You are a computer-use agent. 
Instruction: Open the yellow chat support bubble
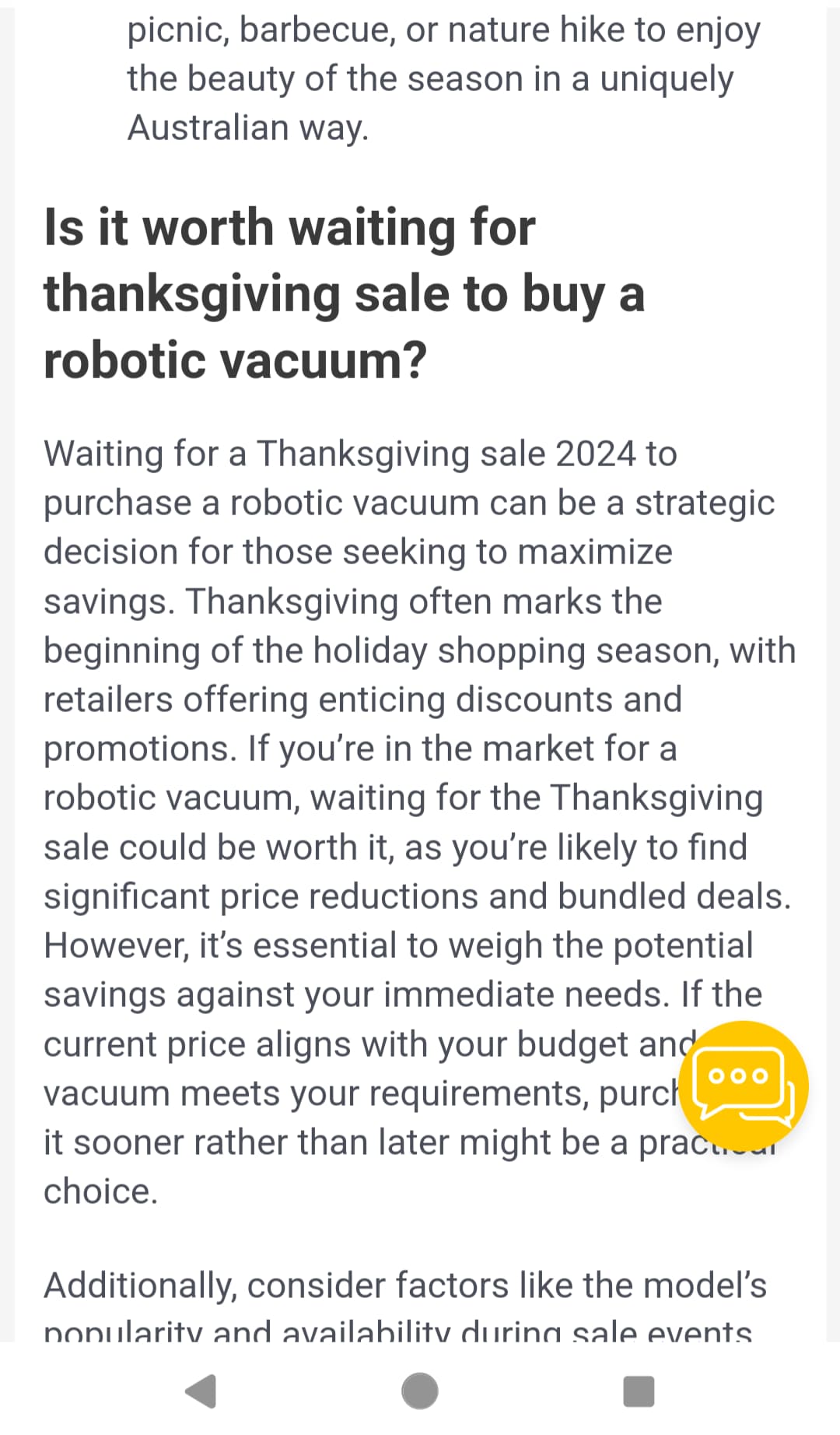click(743, 1086)
